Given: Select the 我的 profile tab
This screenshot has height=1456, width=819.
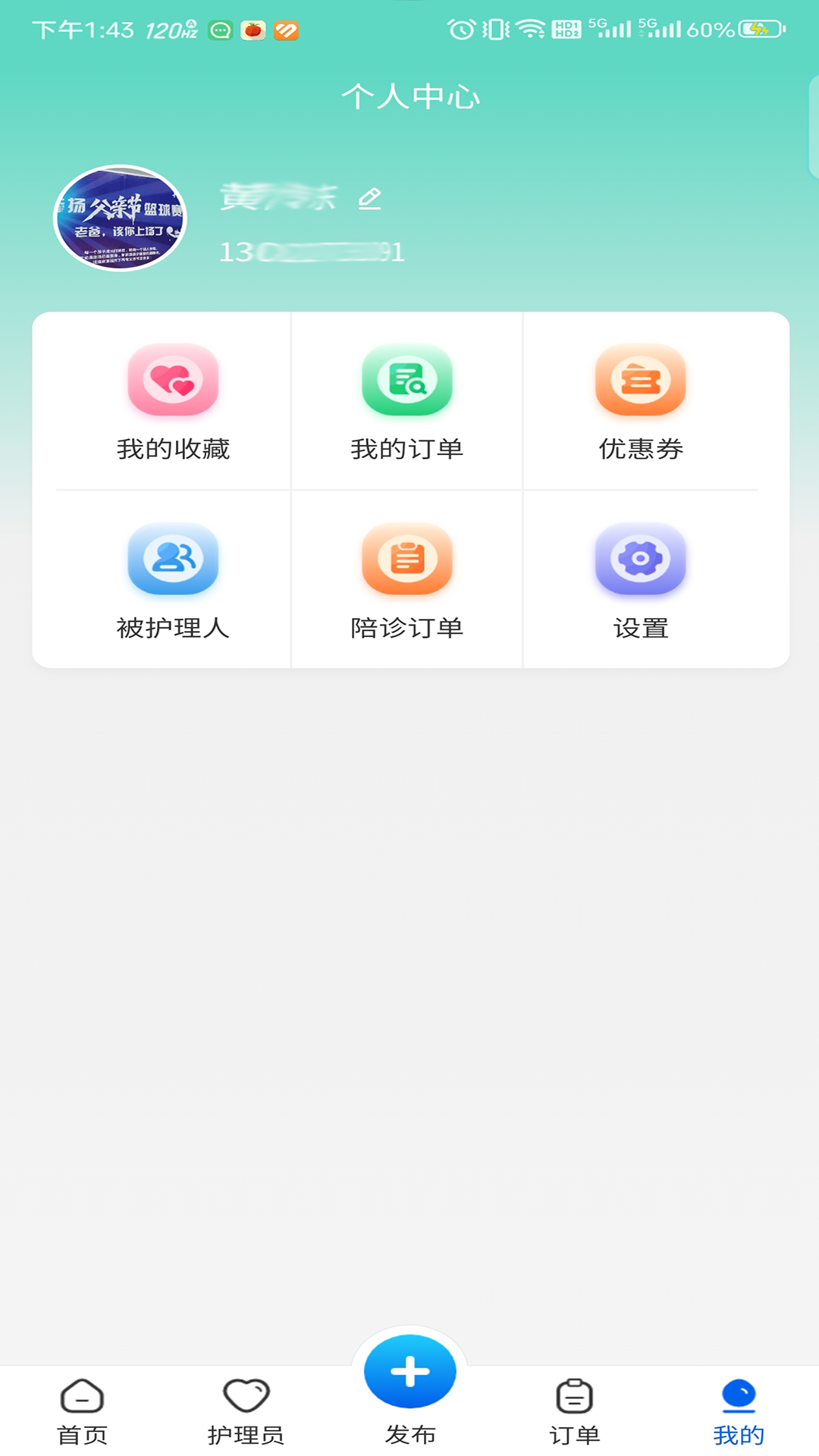Looking at the screenshot, I should pyautogui.click(x=739, y=1410).
